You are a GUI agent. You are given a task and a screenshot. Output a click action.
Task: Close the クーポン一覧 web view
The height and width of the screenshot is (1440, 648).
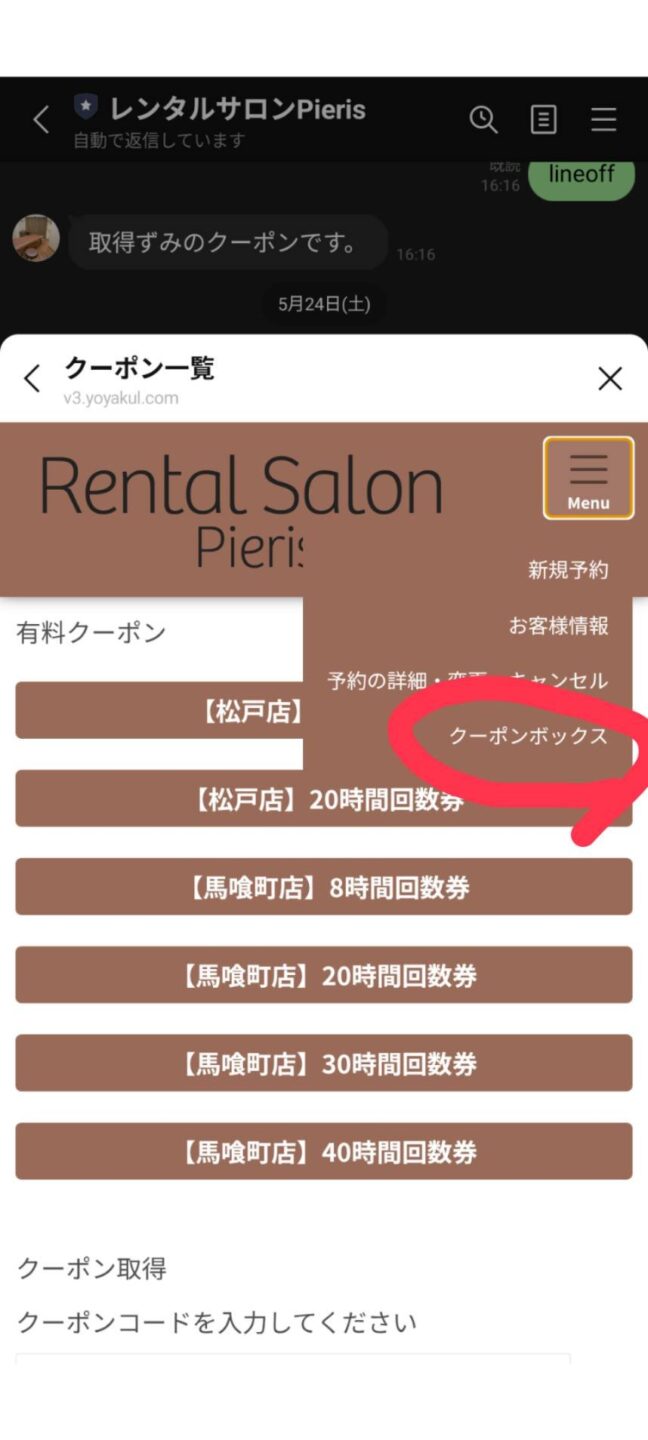pos(609,379)
